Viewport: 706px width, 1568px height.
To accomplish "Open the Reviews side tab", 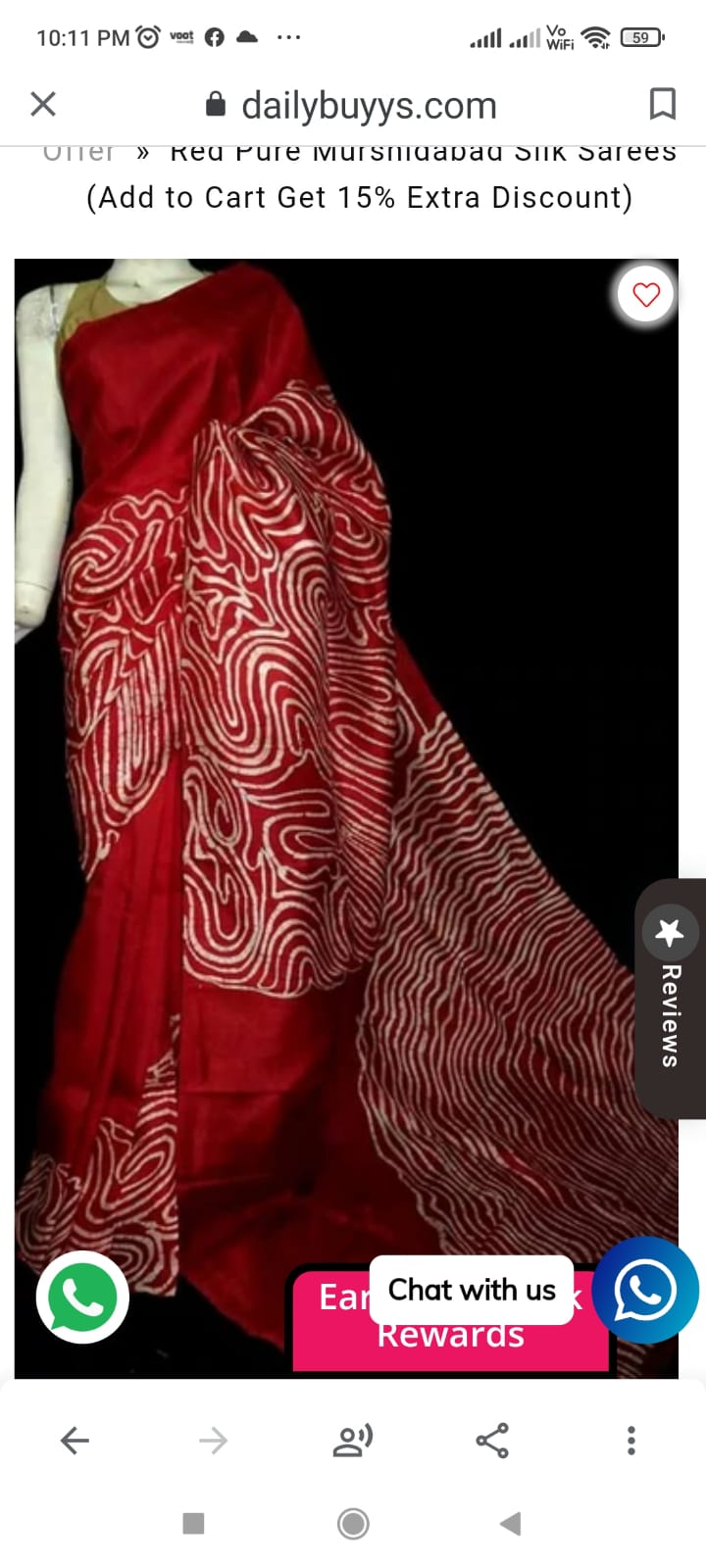I will tap(671, 999).
